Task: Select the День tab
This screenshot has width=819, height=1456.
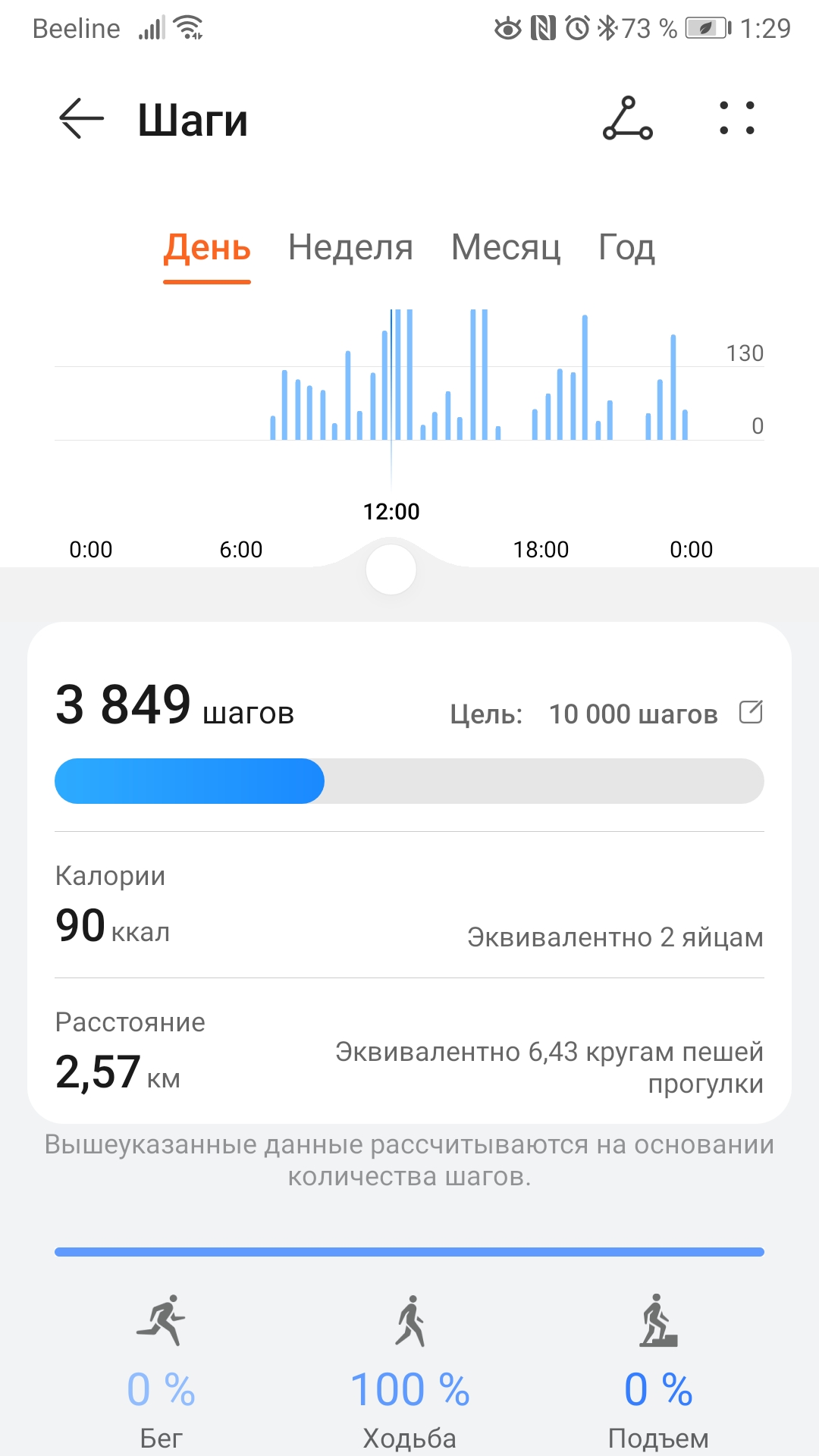Action: pyautogui.click(x=207, y=248)
